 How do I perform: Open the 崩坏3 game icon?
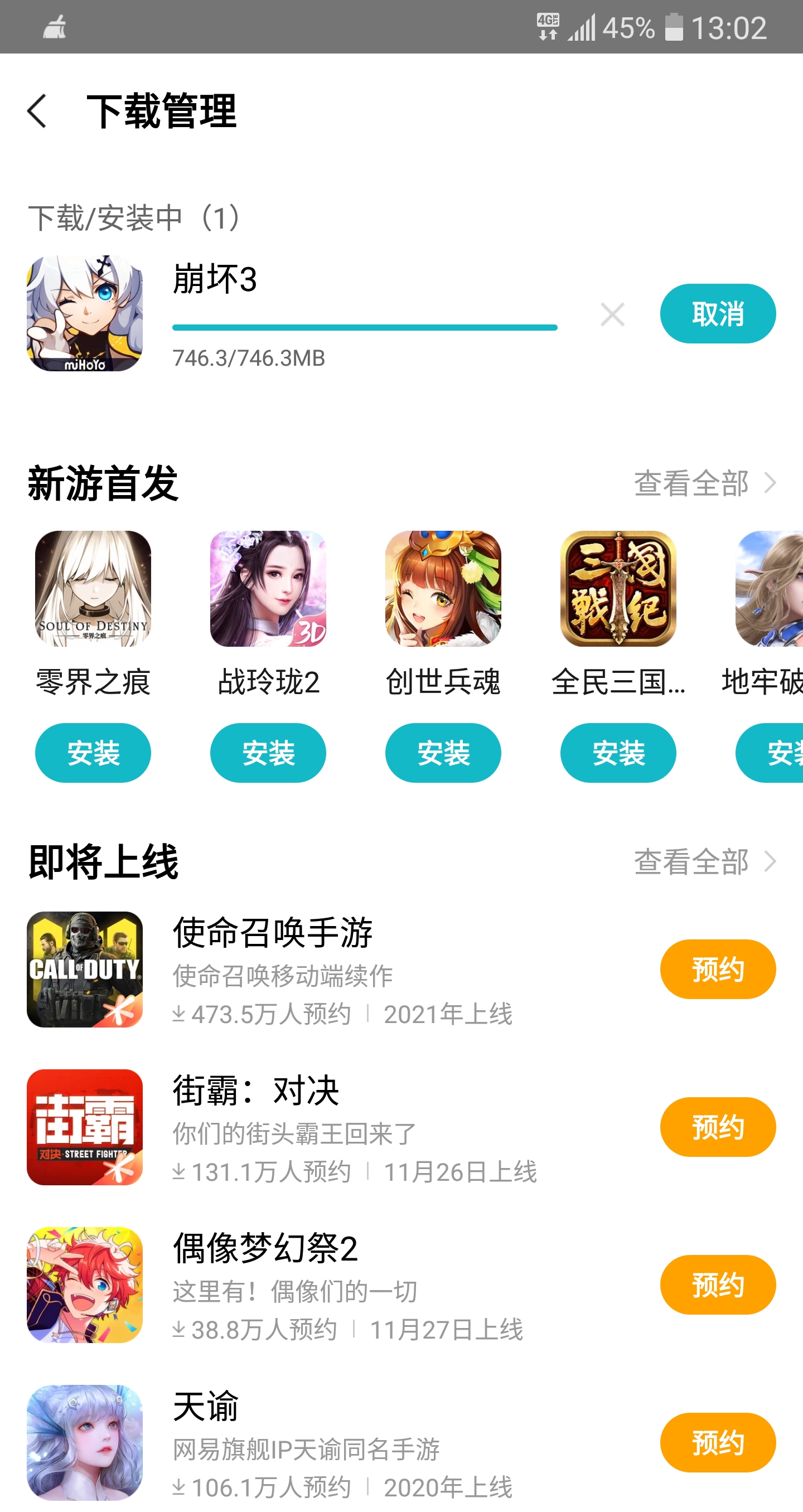click(85, 313)
